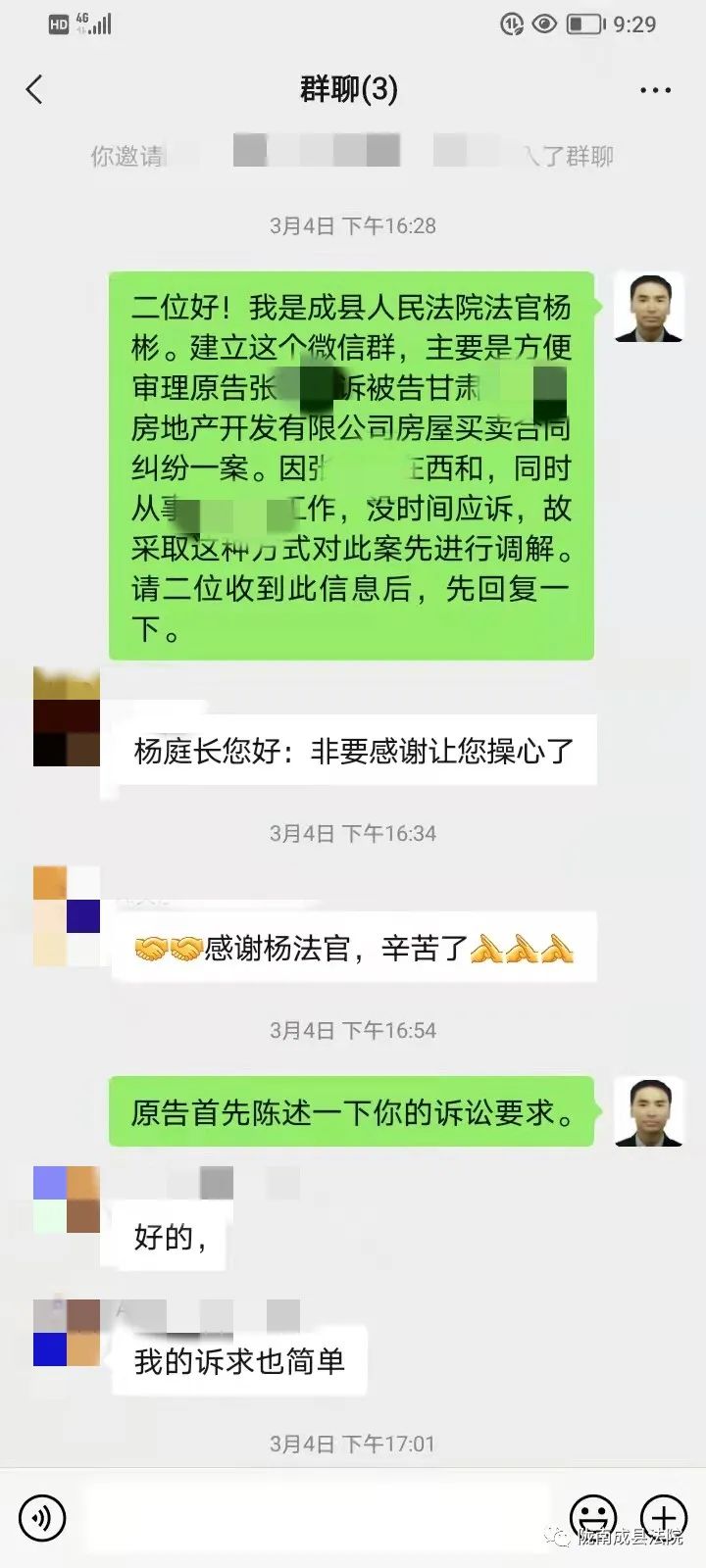Tap avatar next to 杨庭长您好 message
Image resolution: width=706 pixels, height=1568 pixels.
pyautogui.click(x=67, y=717)
